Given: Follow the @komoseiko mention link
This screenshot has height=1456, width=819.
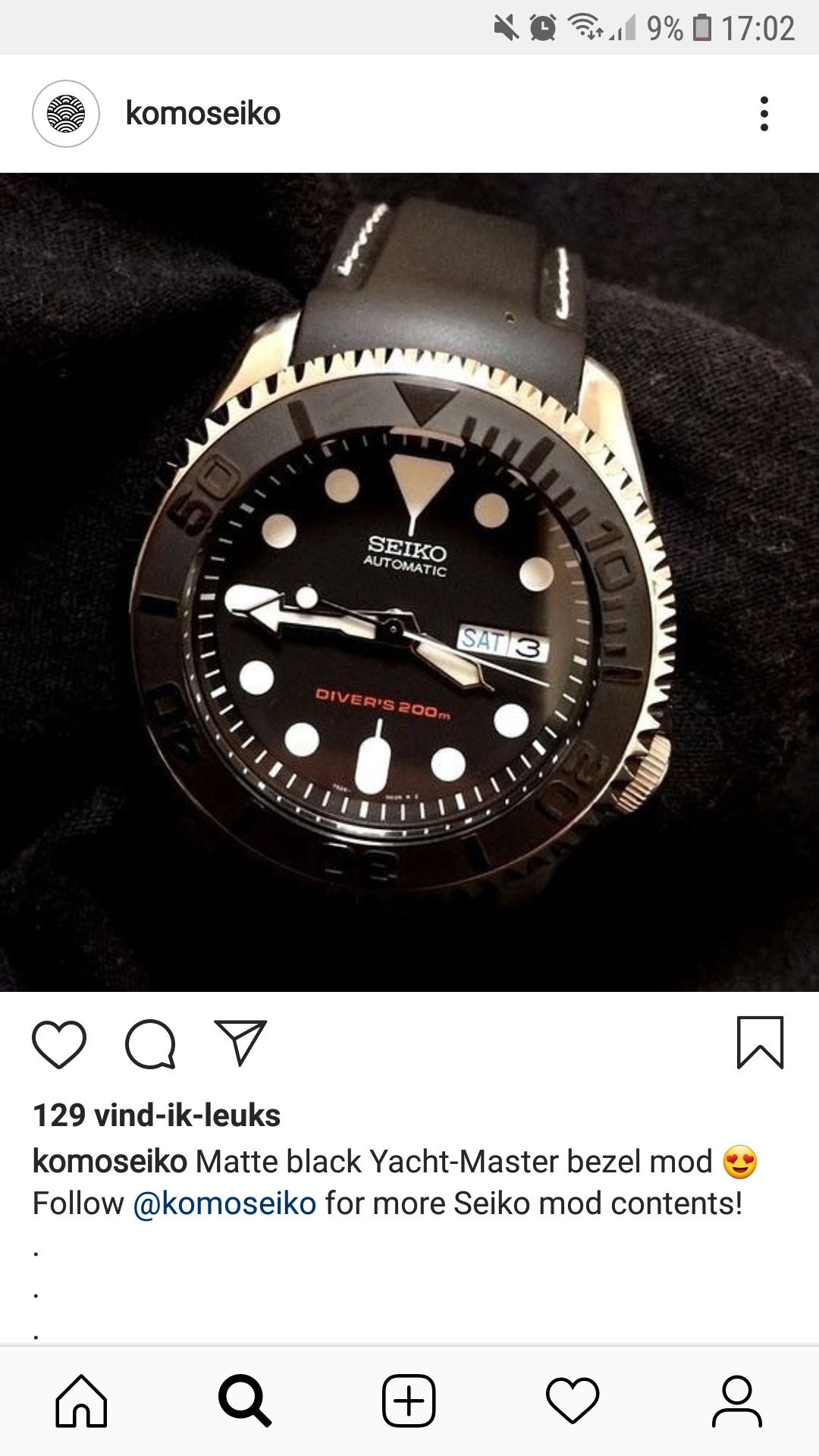Looking at the screenshot, I should (224, 1203).
